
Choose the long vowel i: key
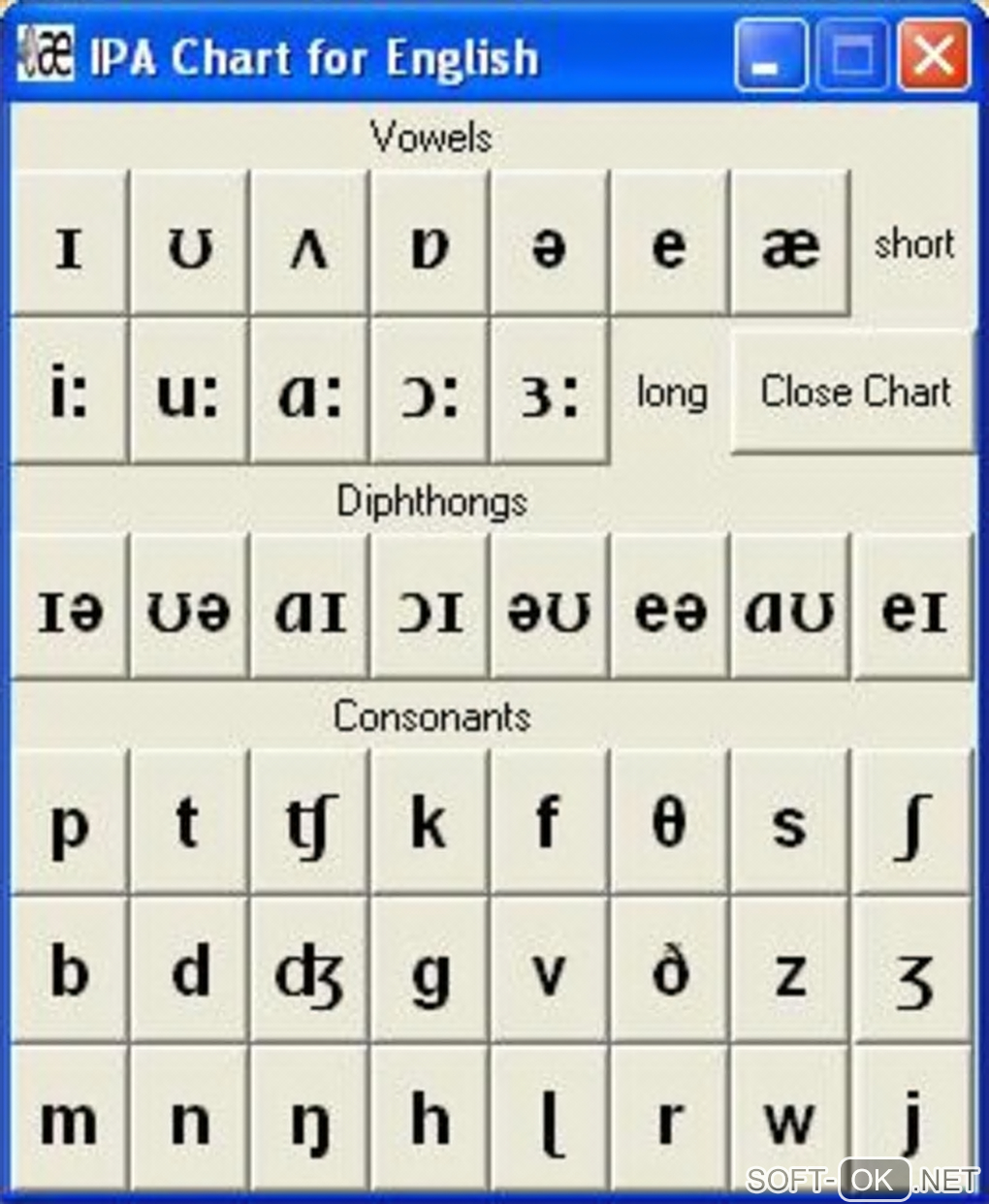coord(69,392)
